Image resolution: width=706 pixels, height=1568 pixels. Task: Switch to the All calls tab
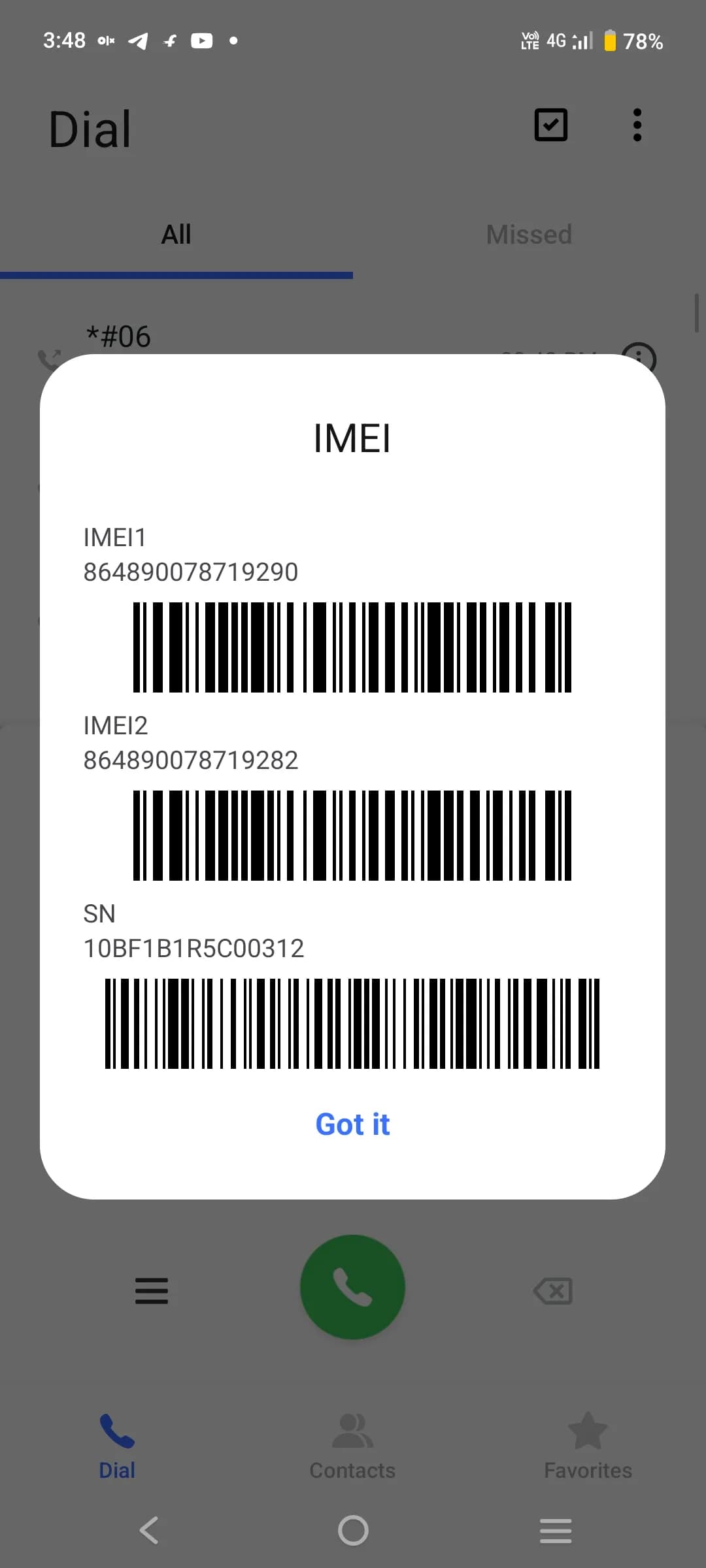176,235
